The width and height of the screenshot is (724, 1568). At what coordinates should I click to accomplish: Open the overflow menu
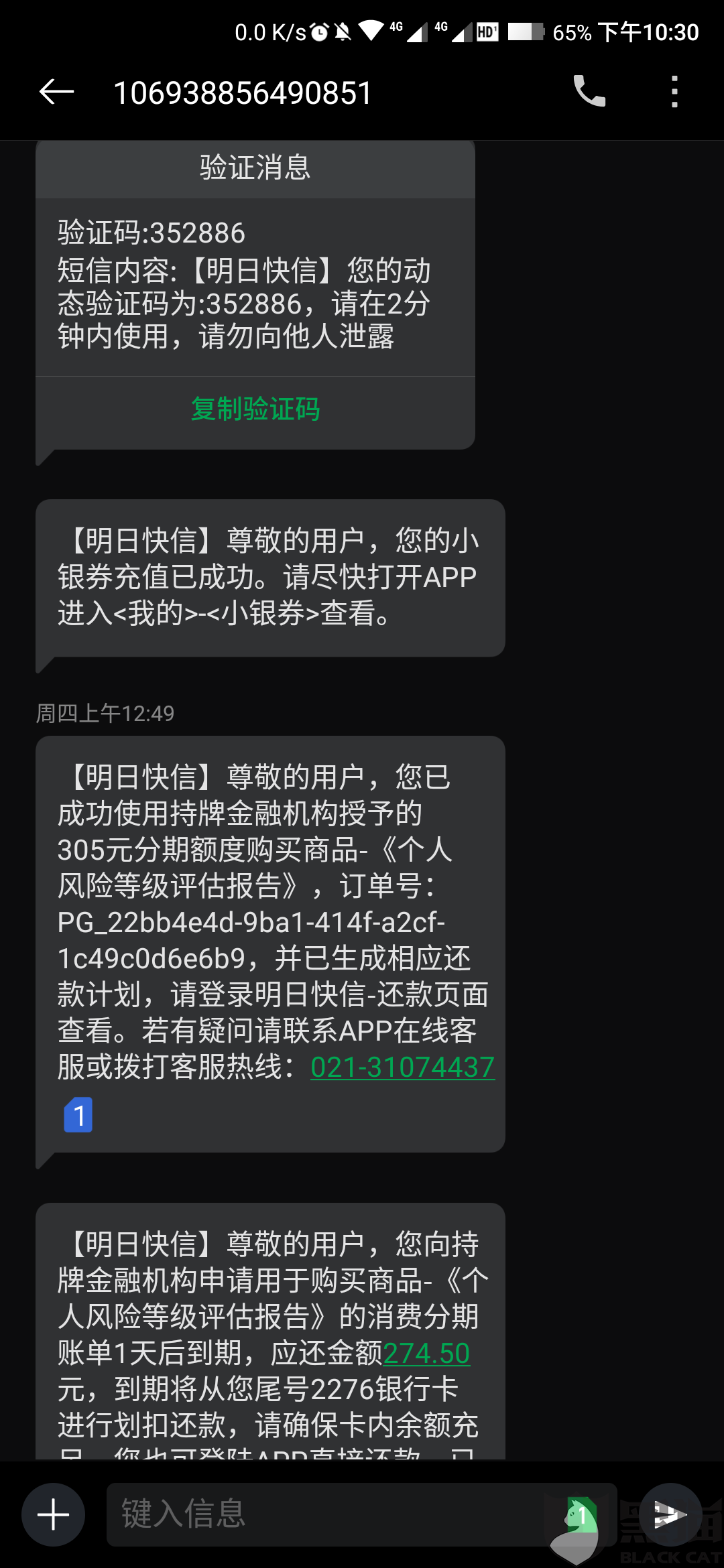674,92
